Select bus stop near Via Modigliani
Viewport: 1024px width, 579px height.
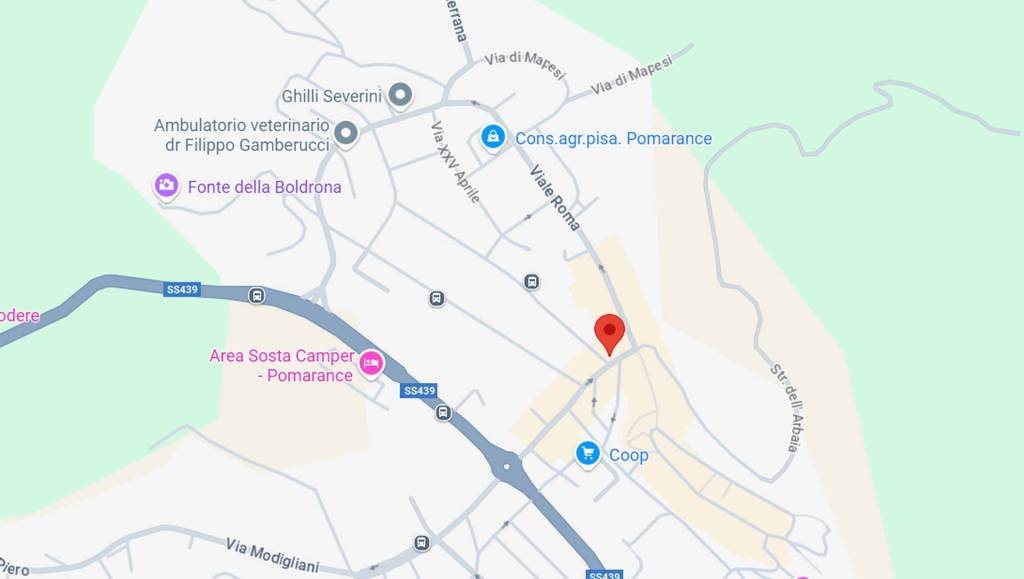pyautogui.click(x=422, y=543)
